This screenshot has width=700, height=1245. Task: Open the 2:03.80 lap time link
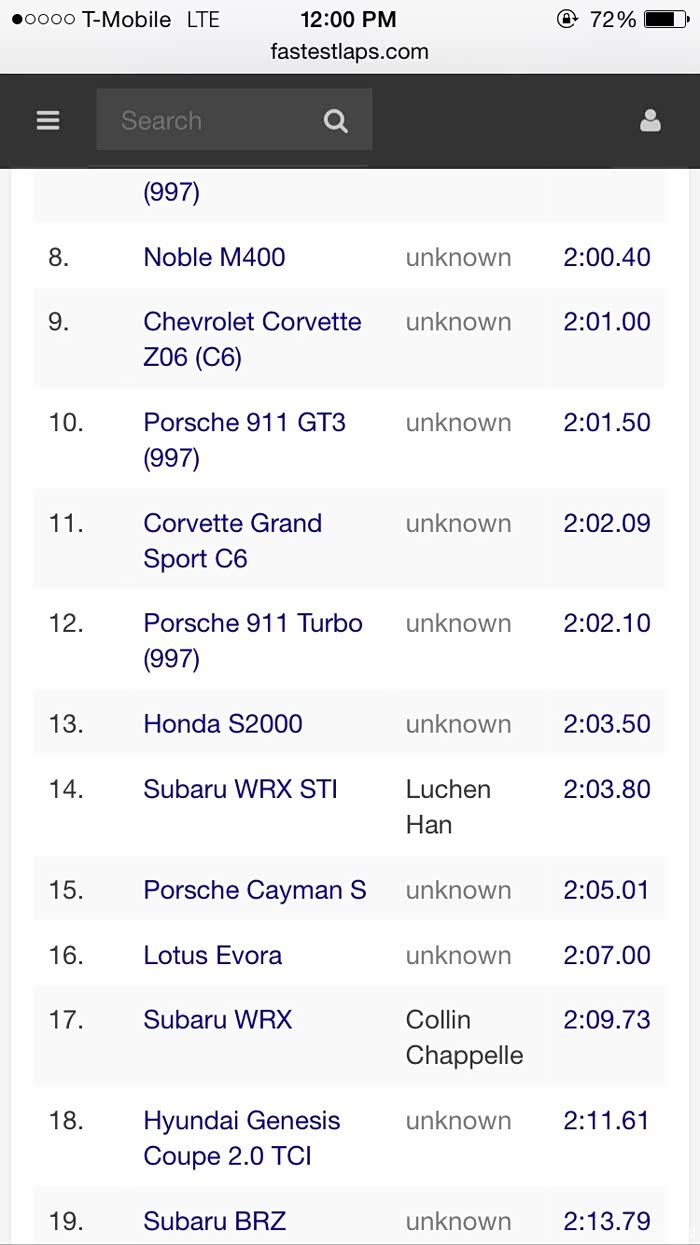[607, 789]
